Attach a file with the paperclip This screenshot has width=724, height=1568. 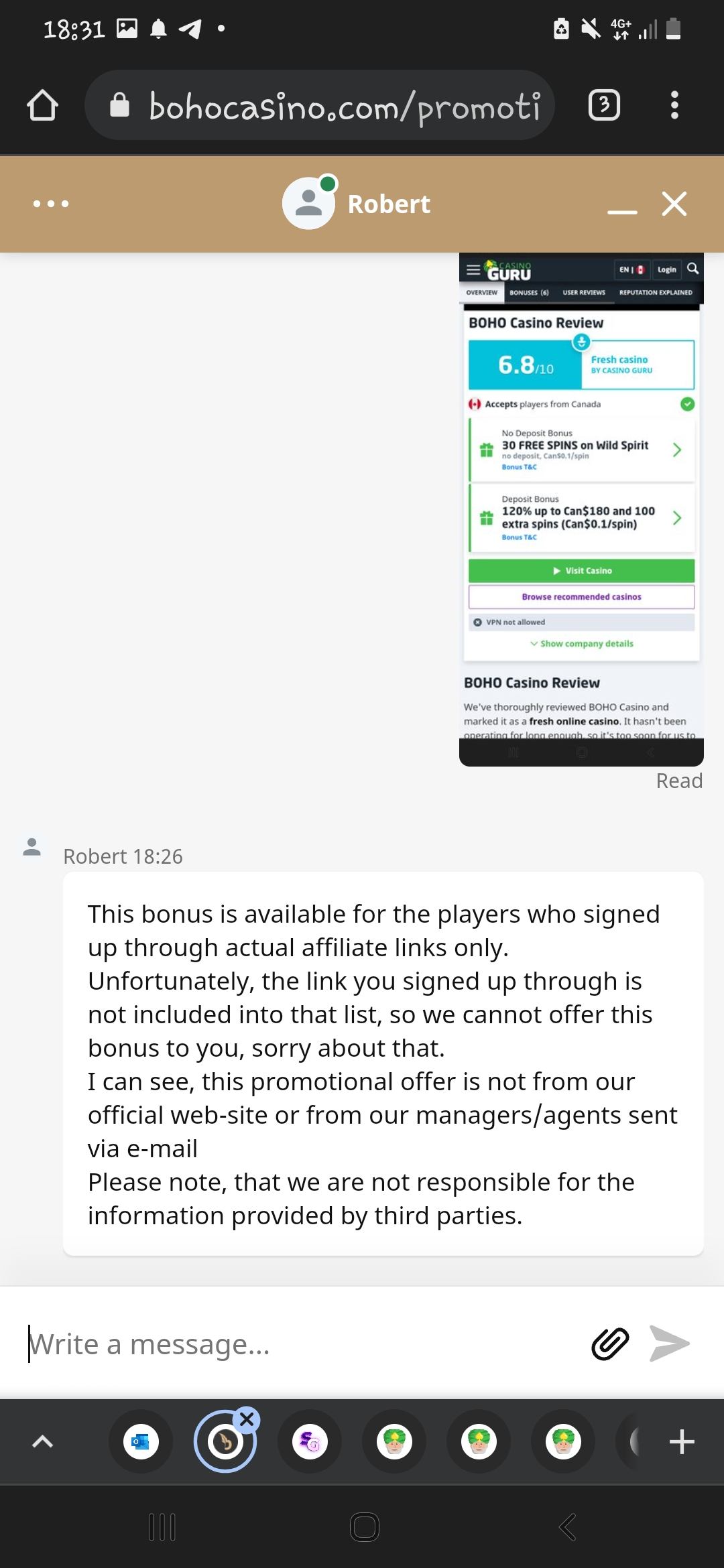click(x=610, y=1344)
